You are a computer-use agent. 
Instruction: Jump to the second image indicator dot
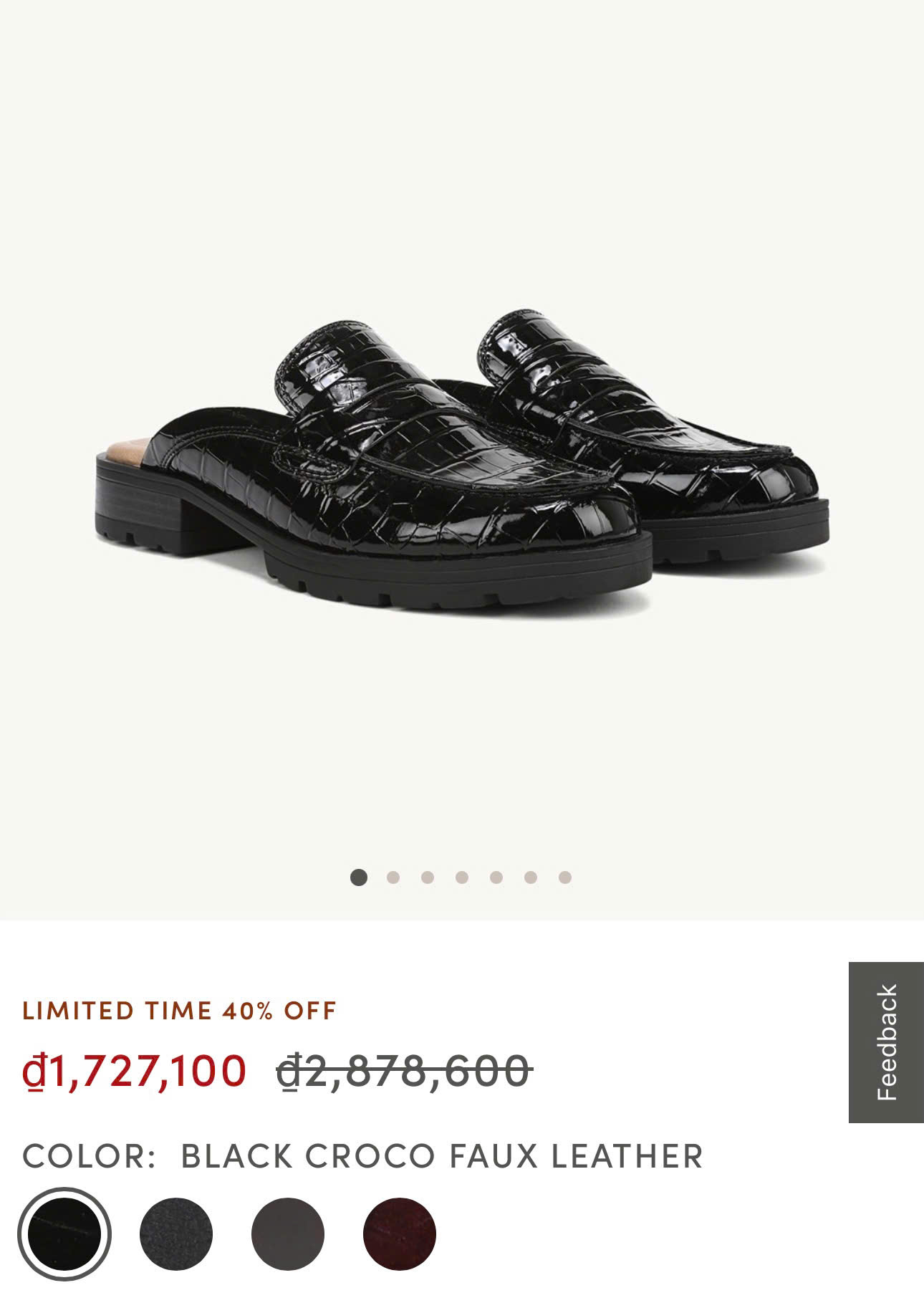pos(393,877)
